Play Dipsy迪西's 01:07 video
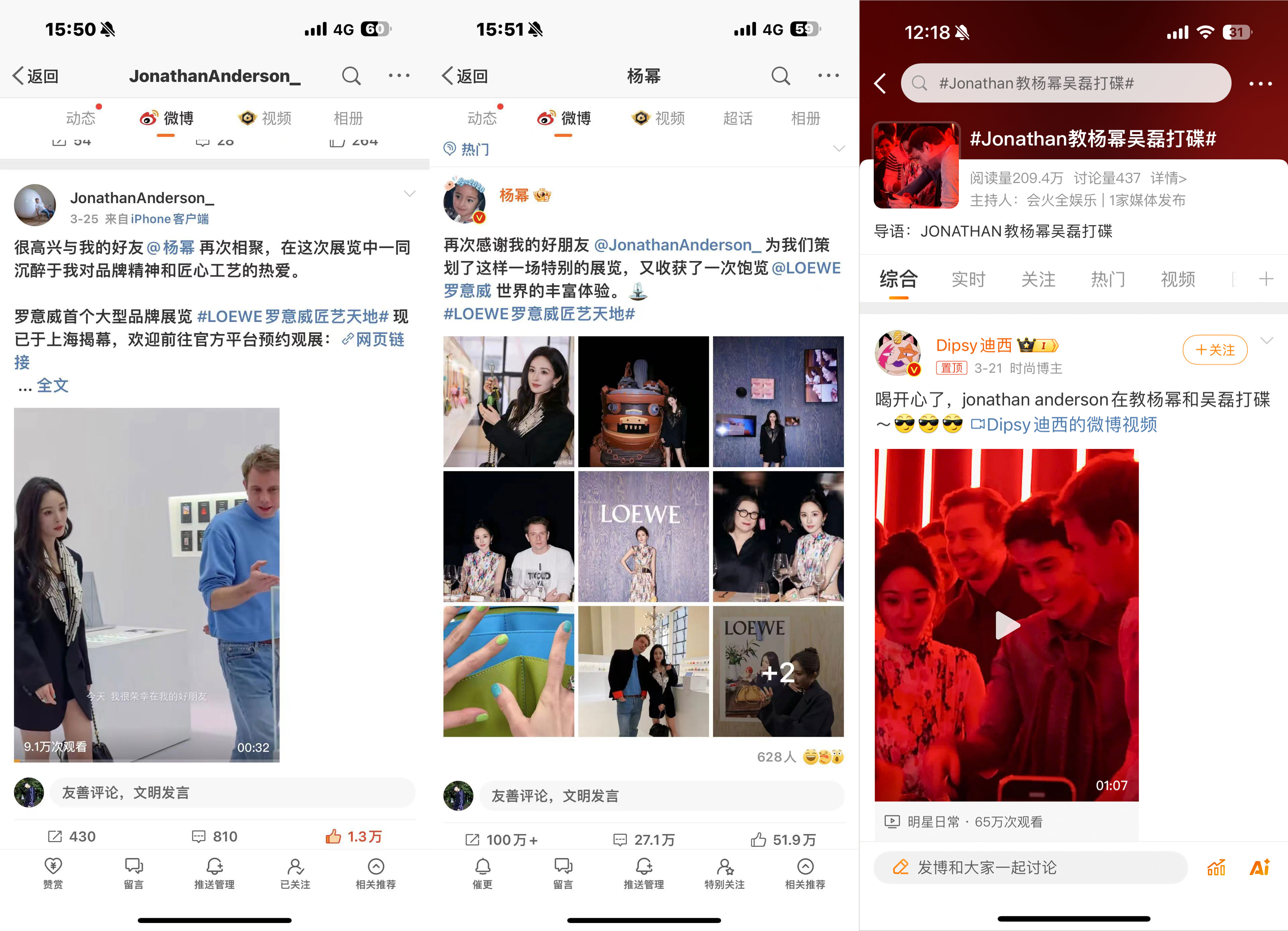The width and height of the screenshot is (1288, 931). tap(1006, 625)
